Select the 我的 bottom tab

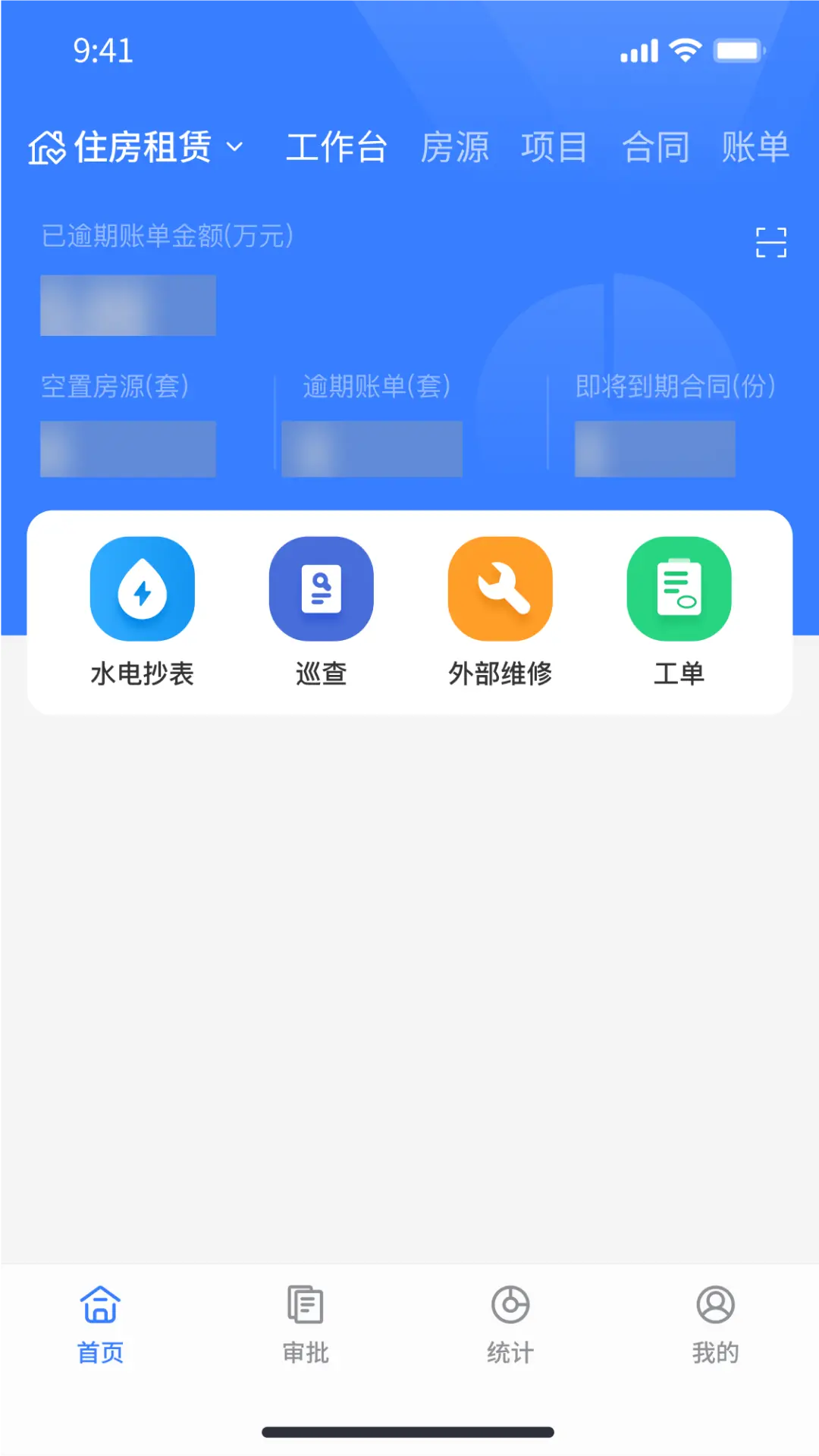click(x=715, y=1324)
